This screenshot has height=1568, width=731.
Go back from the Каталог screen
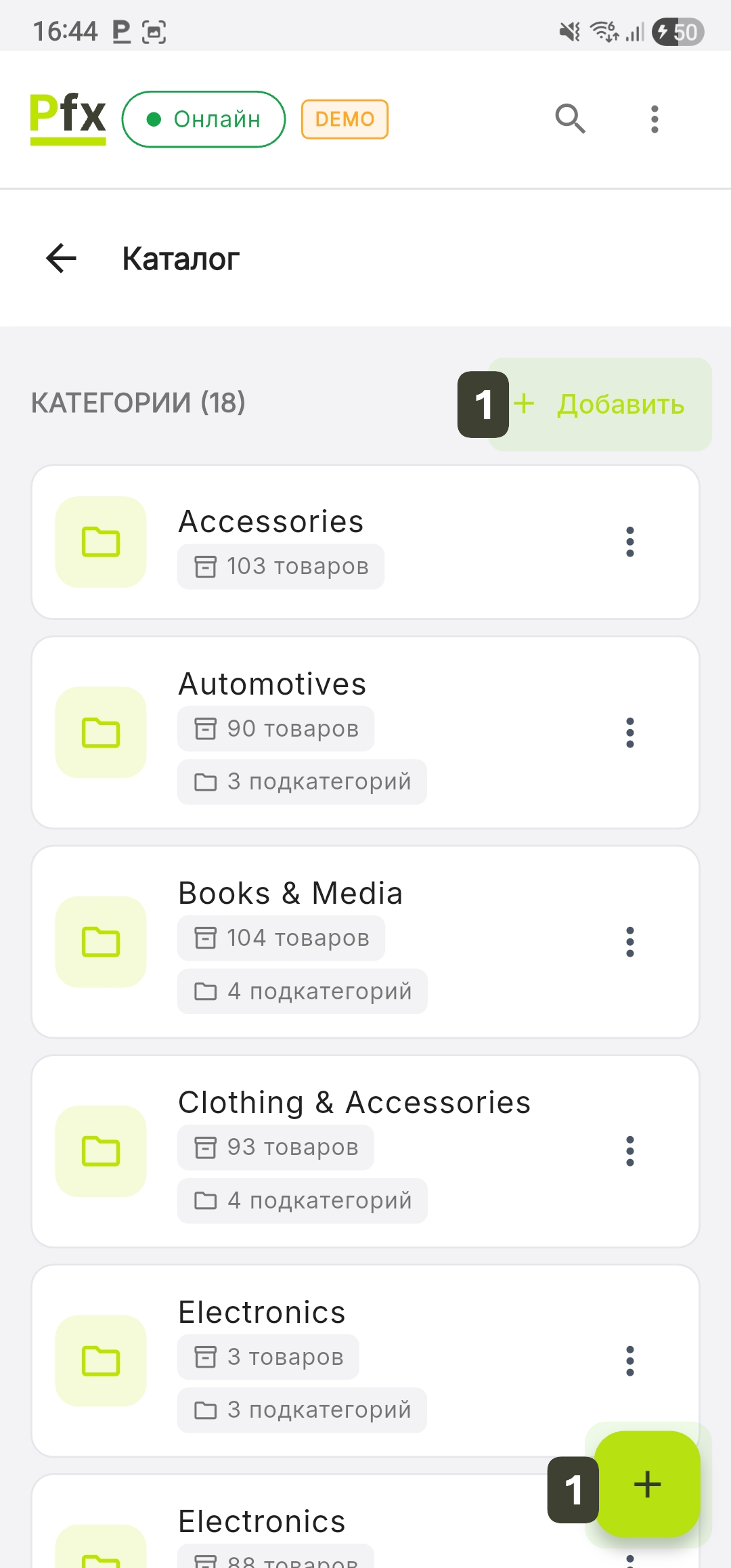(x=62, y=259)
